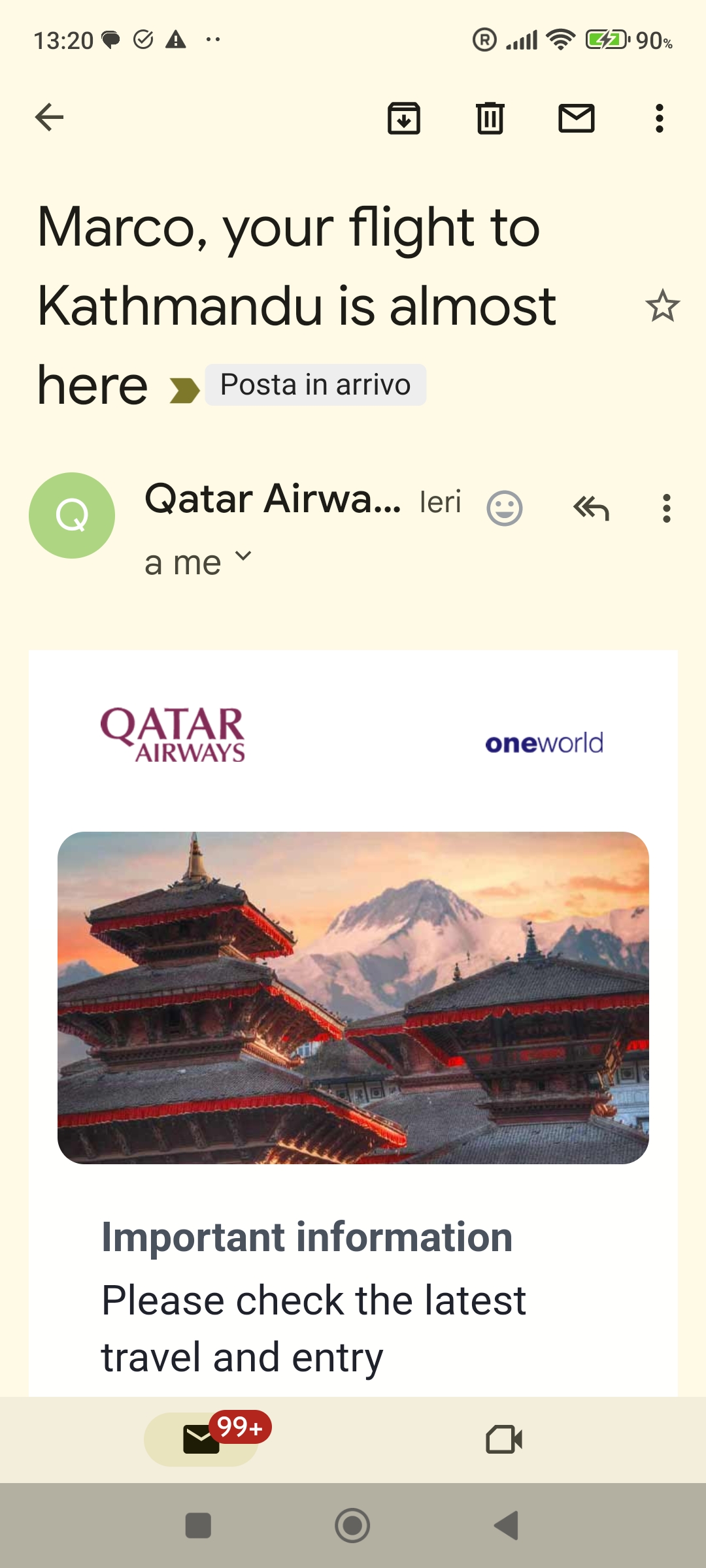
Task: Open the top toolbar overflow menu
Action: click(x=660, y=118)
